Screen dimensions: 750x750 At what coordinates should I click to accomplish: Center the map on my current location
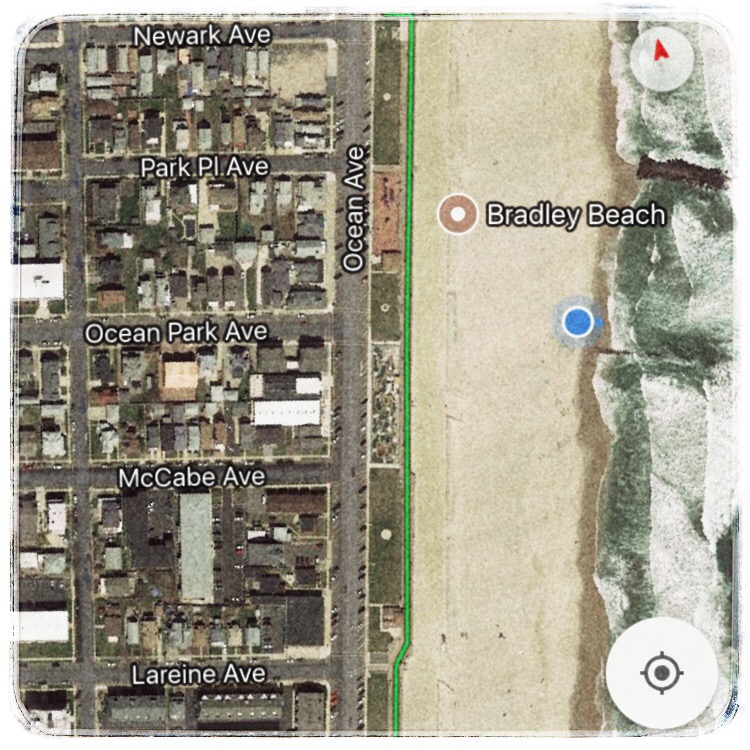[661, 673]
